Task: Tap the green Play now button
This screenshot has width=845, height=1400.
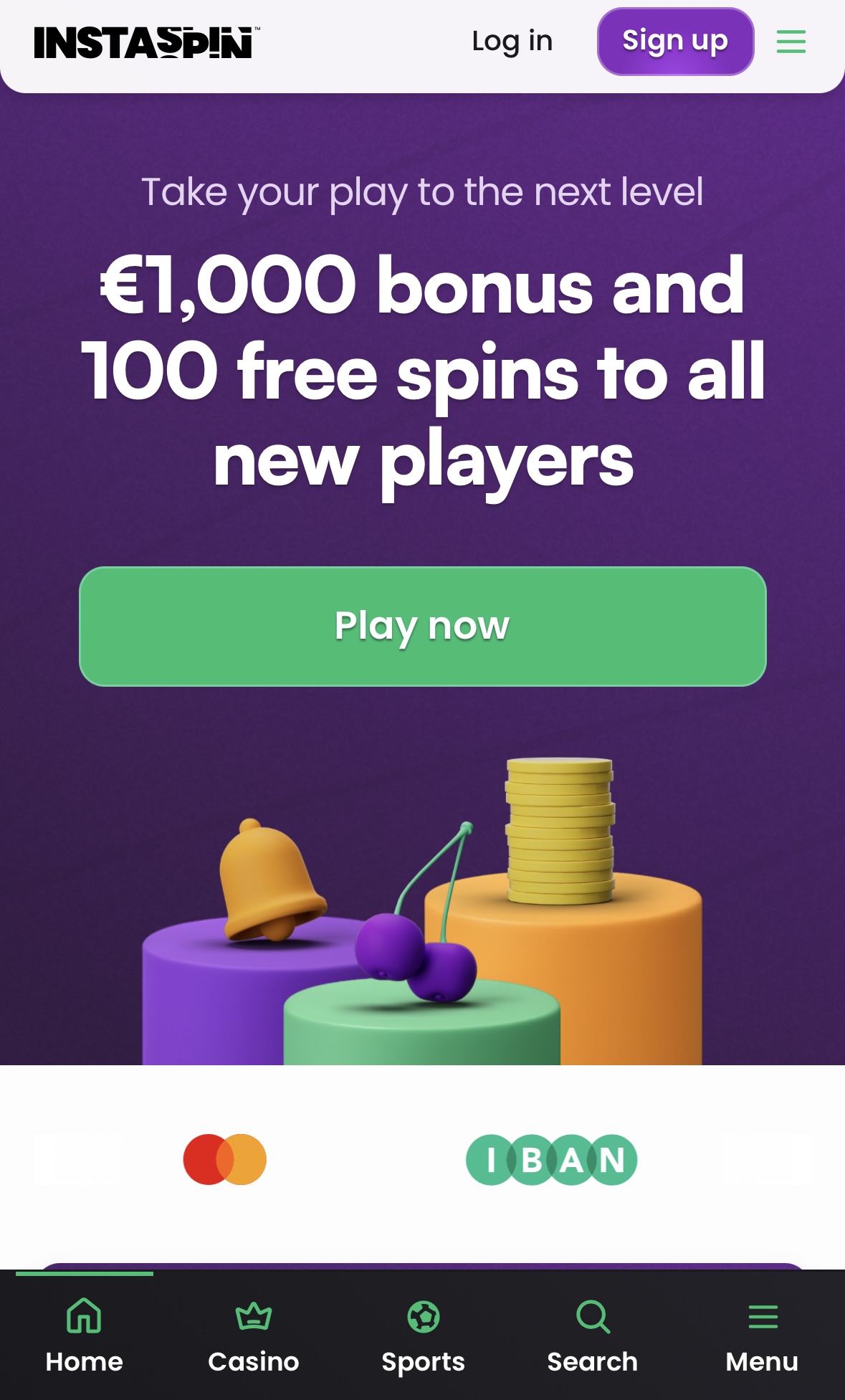Action: click(x=422, y=626)
